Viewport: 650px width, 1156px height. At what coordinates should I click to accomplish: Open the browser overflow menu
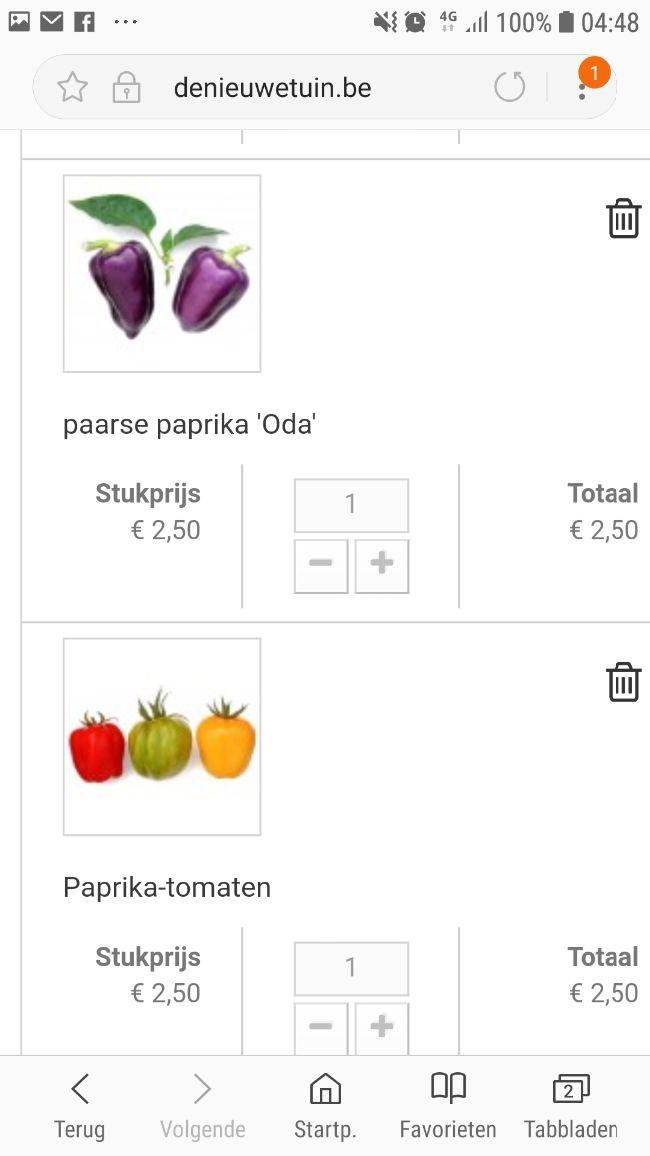pos(583,88)
